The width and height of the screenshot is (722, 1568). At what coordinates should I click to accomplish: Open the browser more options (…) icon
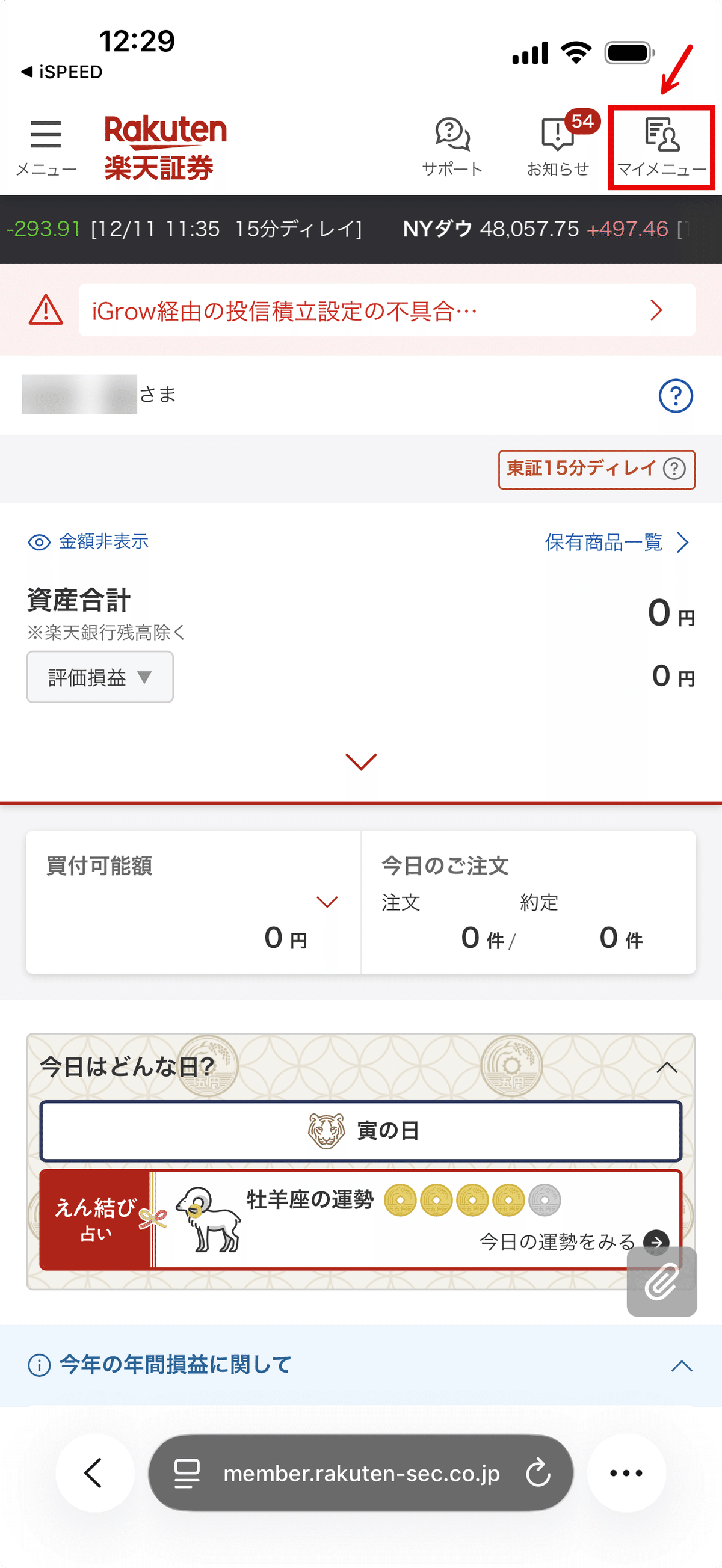626,1473
